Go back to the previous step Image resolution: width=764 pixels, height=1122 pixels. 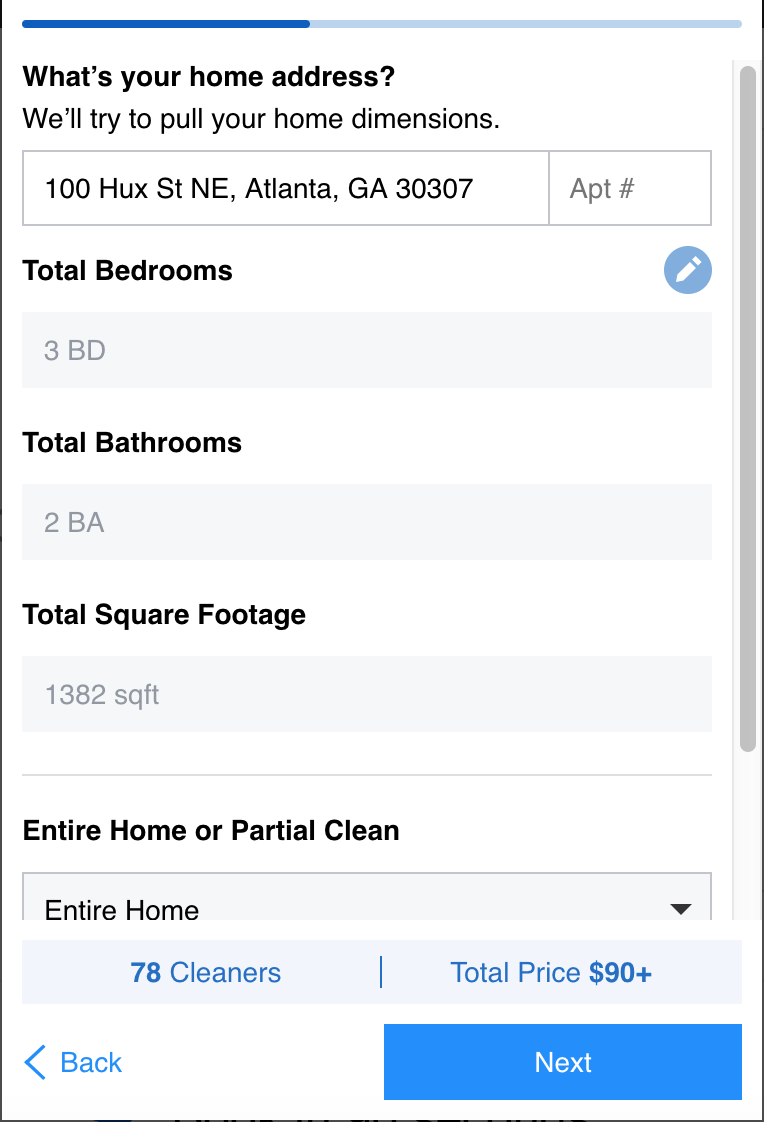click(x=73, y=1062)
